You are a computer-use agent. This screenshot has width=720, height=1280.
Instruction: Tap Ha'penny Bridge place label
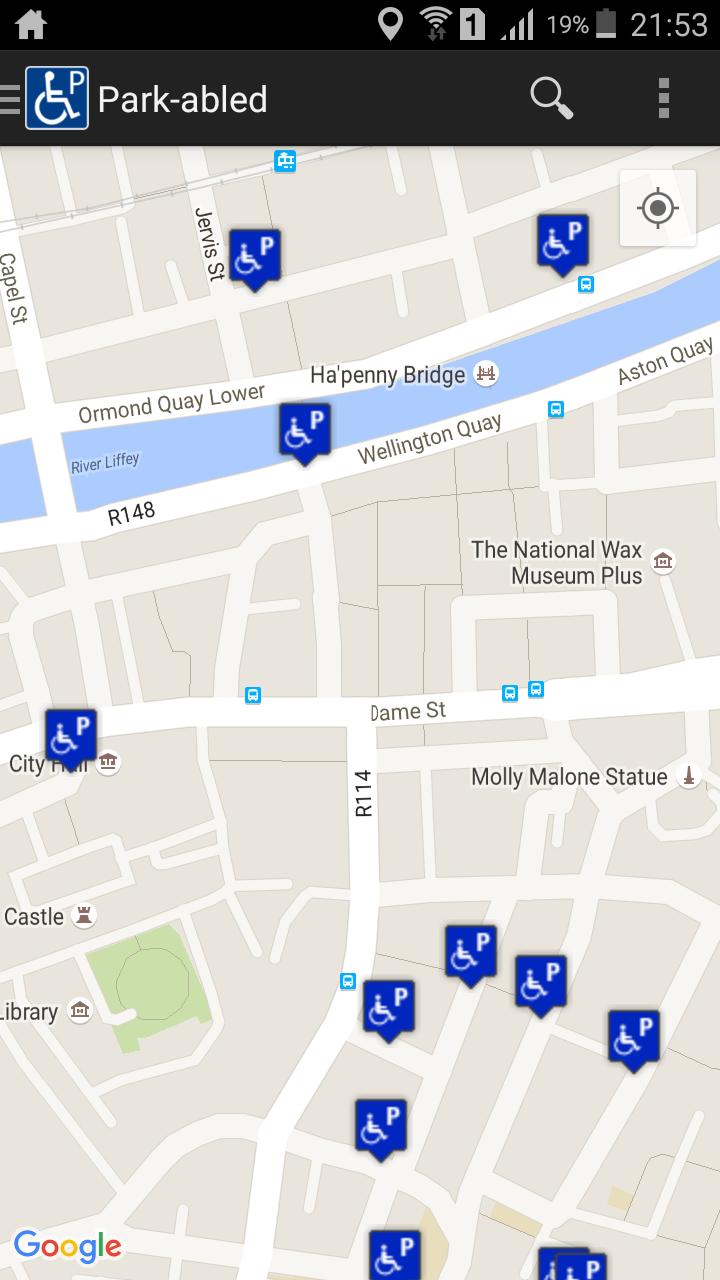tap(388, 375)
